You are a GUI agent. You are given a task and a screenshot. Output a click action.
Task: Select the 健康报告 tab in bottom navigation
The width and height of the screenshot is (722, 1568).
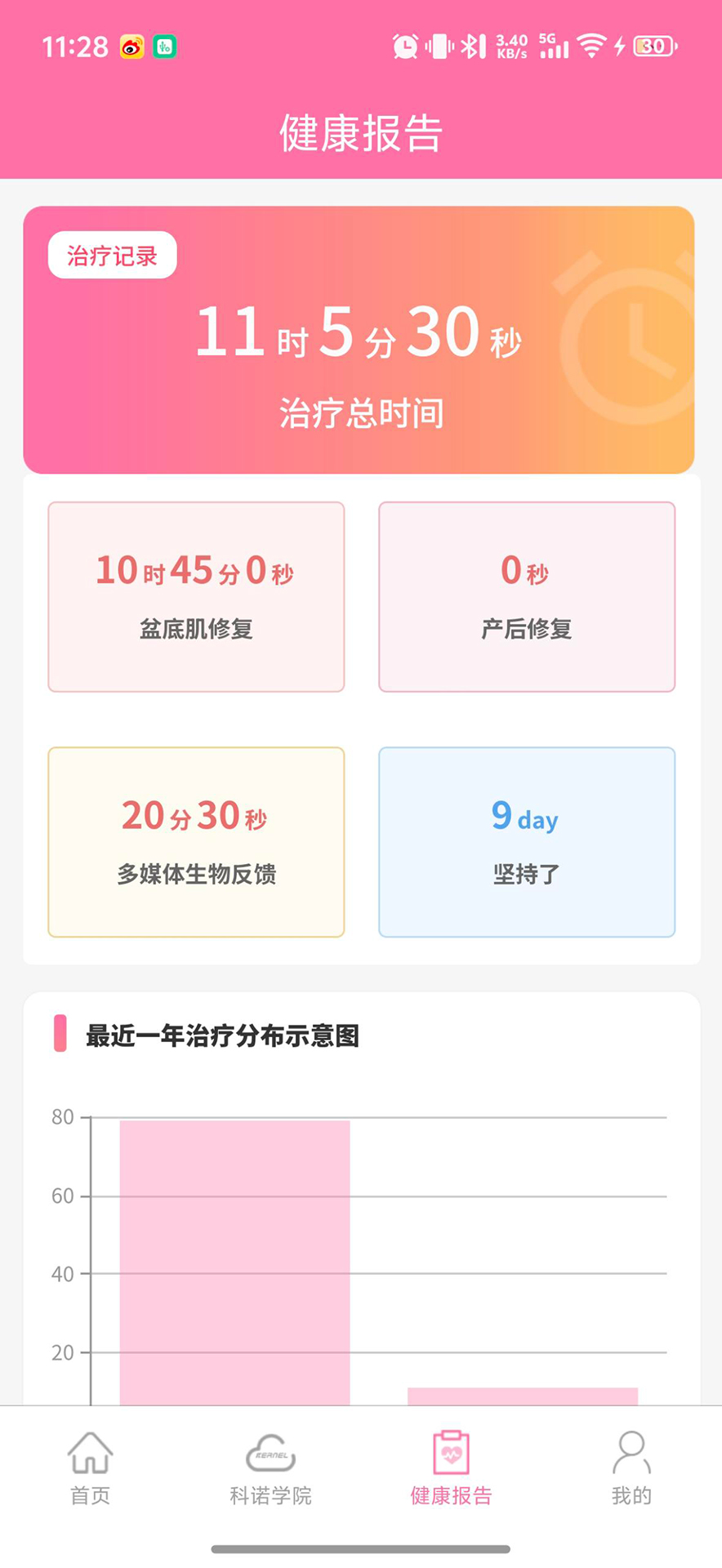coord(451,1470)
